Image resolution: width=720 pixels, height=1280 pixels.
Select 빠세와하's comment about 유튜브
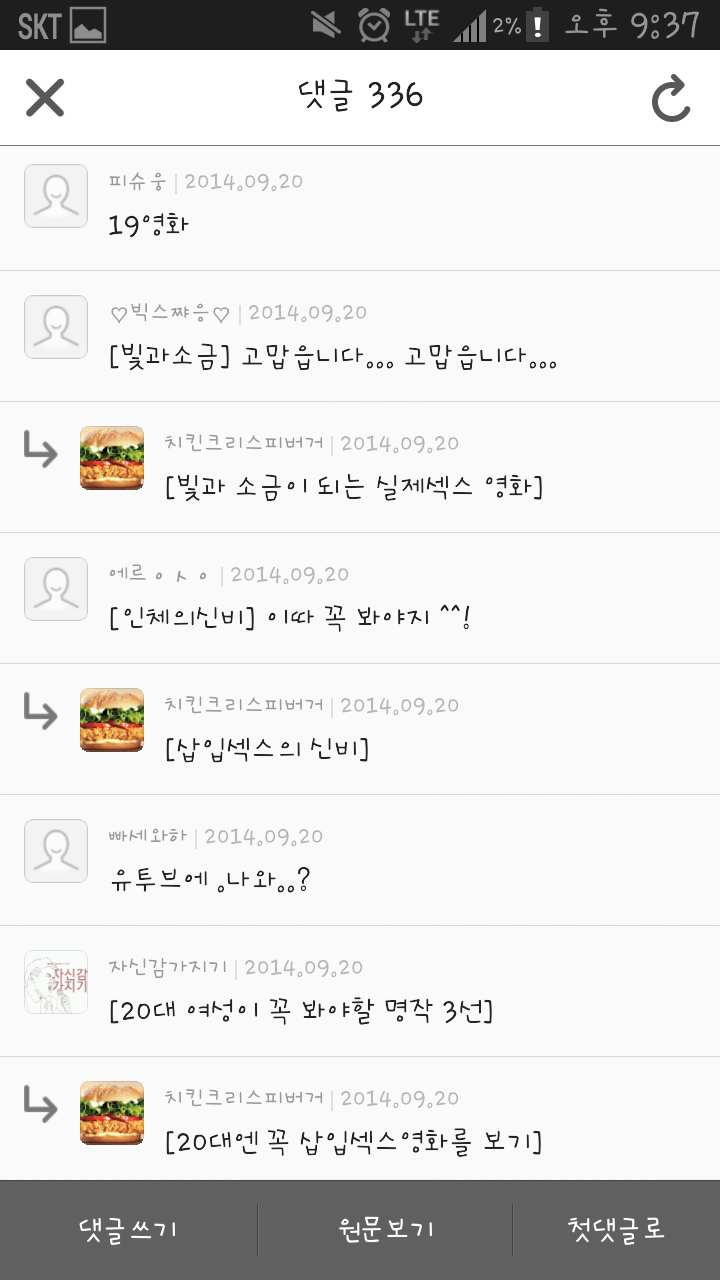(x=211, y=880)
